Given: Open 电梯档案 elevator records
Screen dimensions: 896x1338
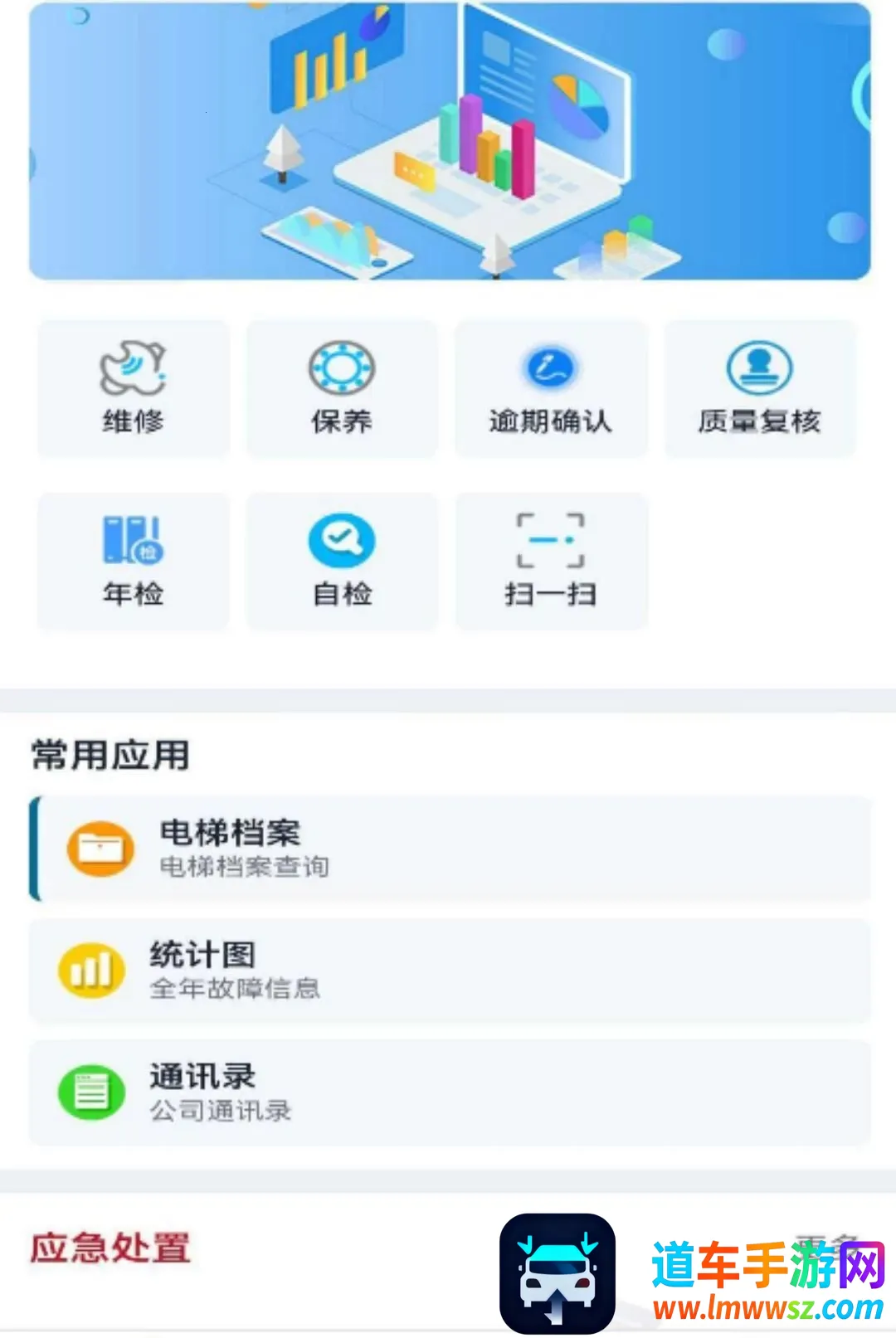Looking at the screenshot, I should tap(450, 849).
